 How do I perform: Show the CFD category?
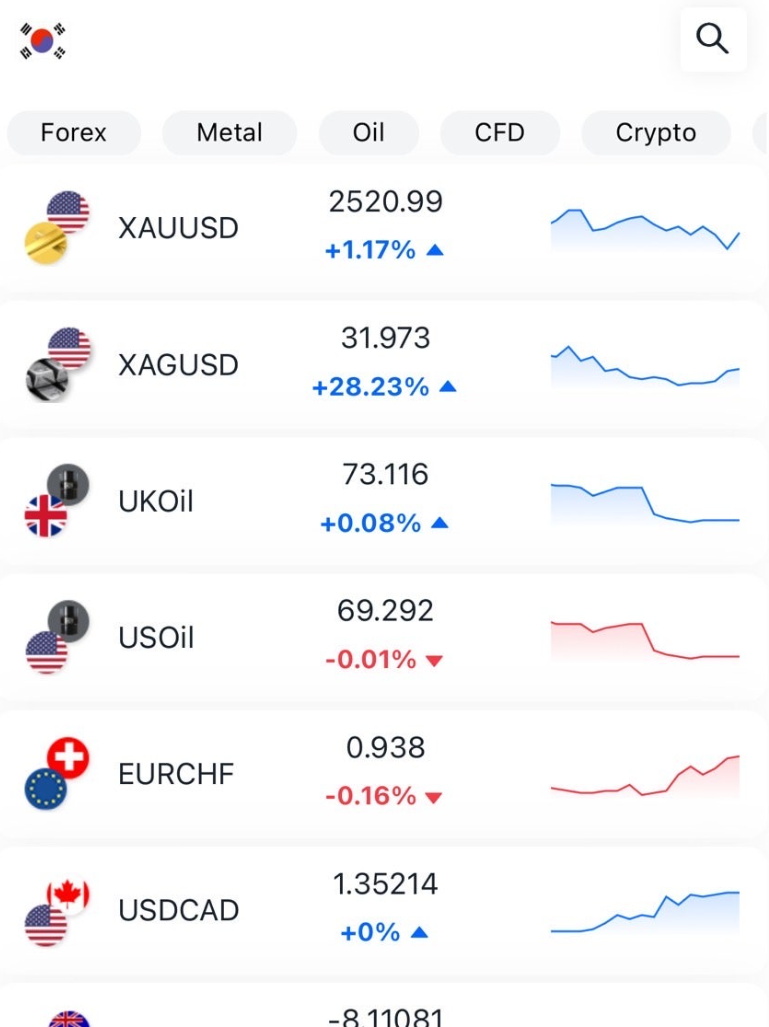pyautogui.click(x=500, y=132)
